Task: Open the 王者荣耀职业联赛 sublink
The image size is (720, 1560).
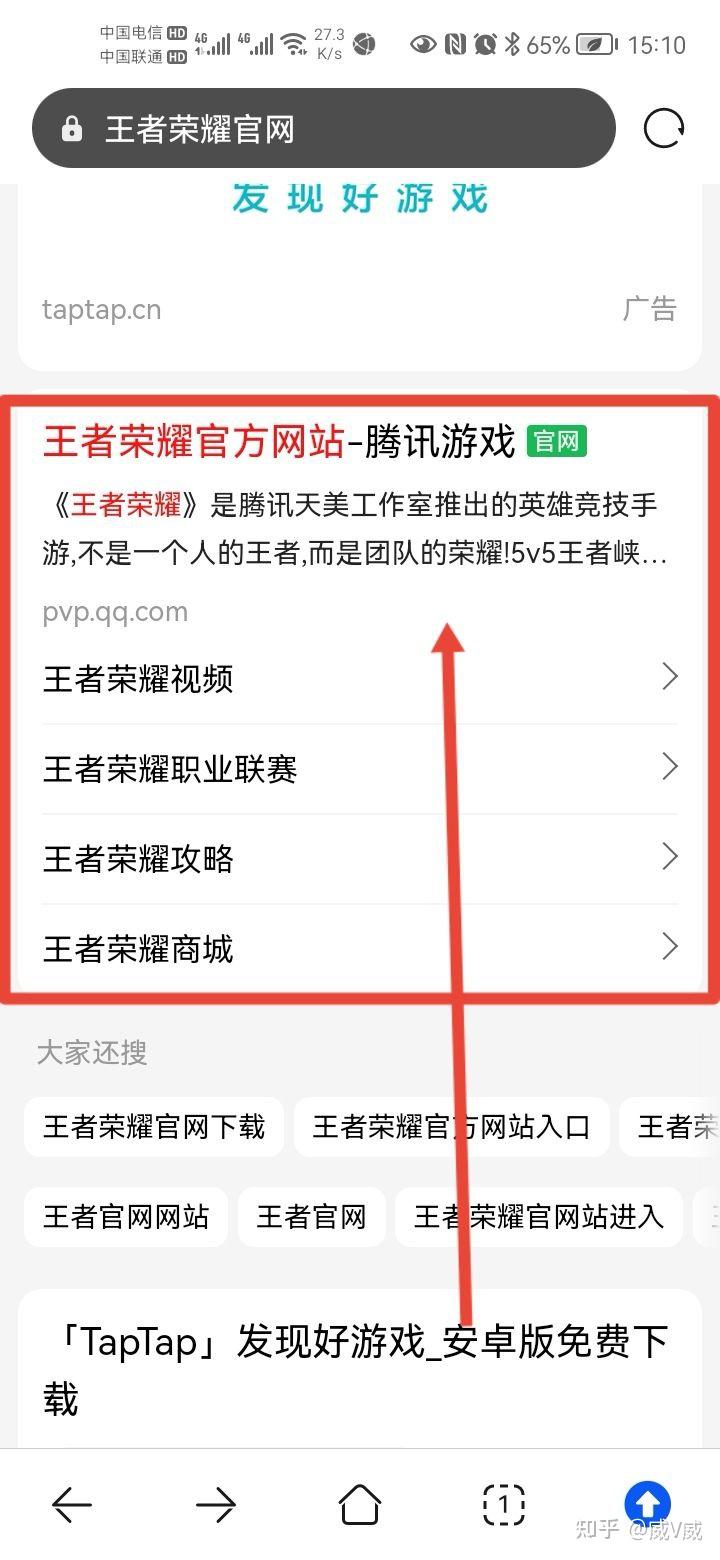Action: [x=360, y=769]
